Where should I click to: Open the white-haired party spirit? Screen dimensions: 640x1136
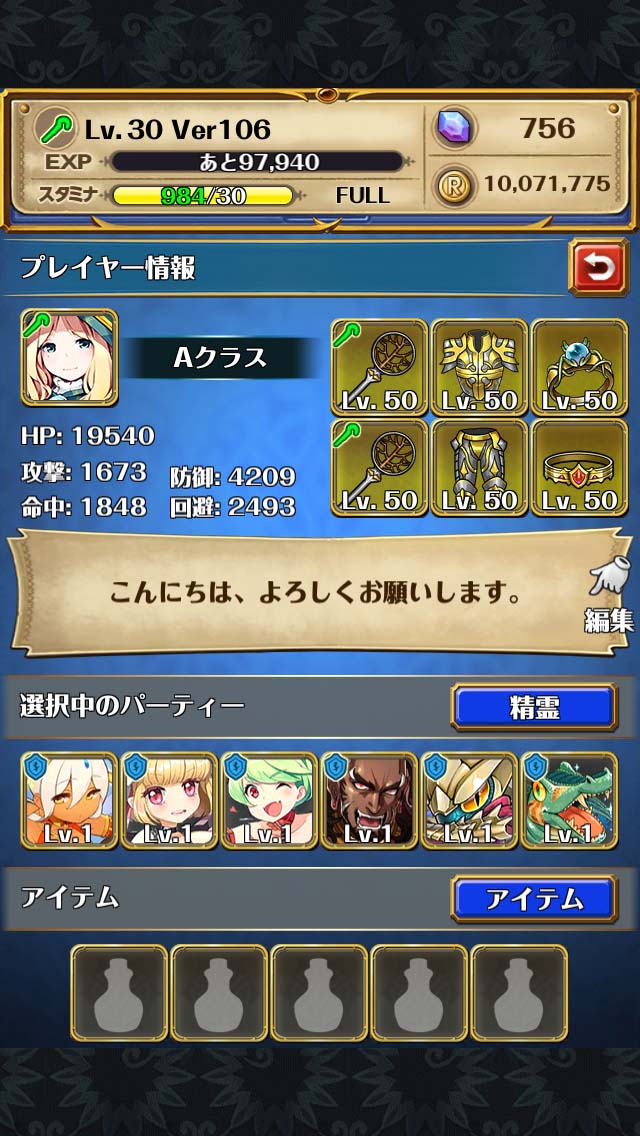point(70,801)
